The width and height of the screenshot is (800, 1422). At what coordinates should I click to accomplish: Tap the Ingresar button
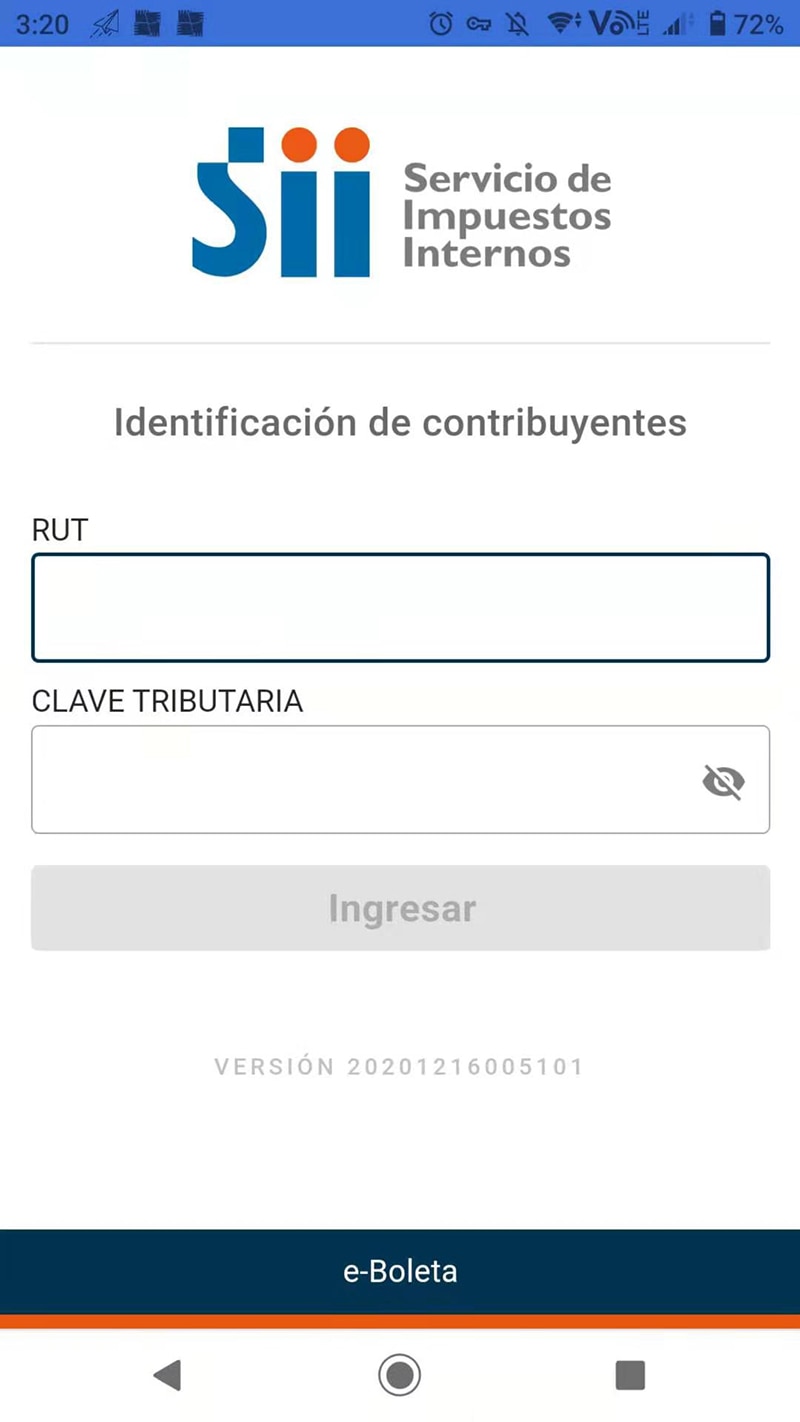(x=400, y=908)
